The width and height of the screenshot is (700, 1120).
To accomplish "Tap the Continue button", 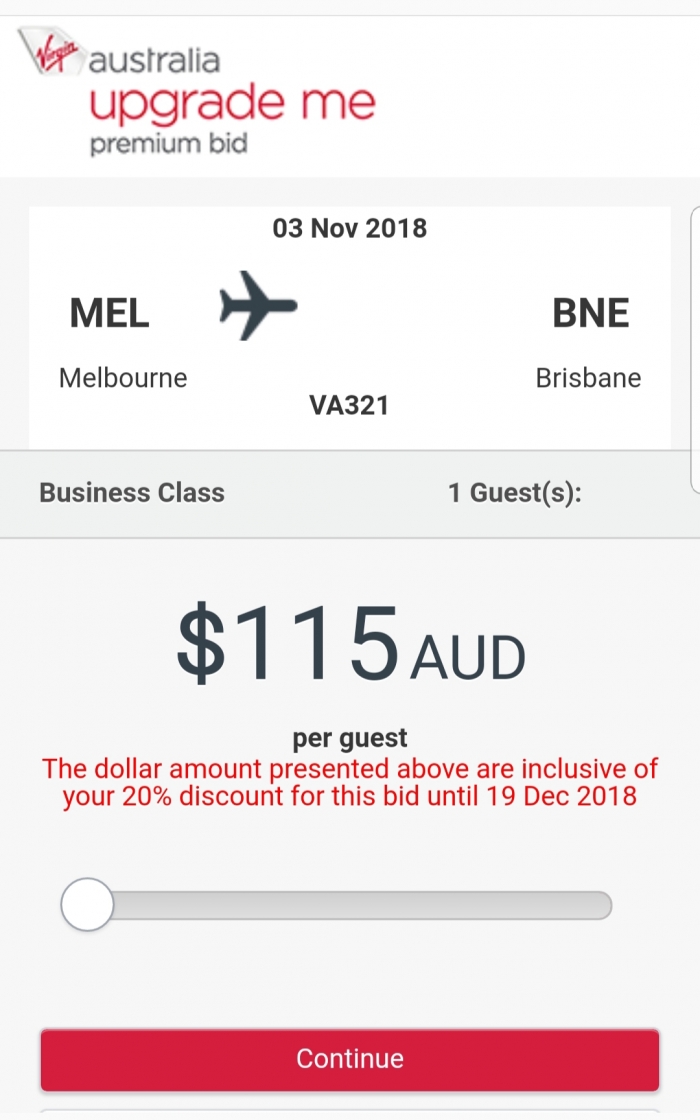I will (x=350, y=1059).
